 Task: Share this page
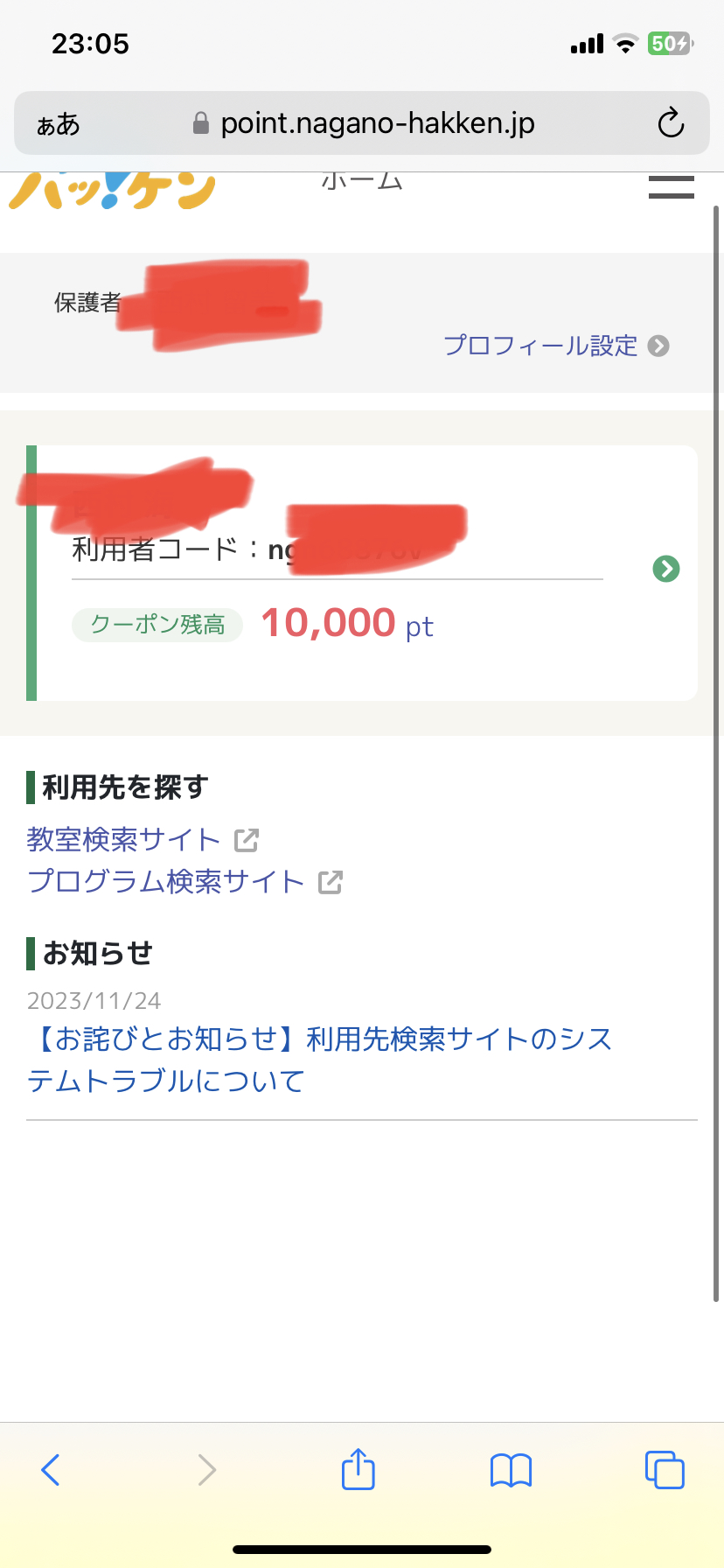(x=358, y=1468)
